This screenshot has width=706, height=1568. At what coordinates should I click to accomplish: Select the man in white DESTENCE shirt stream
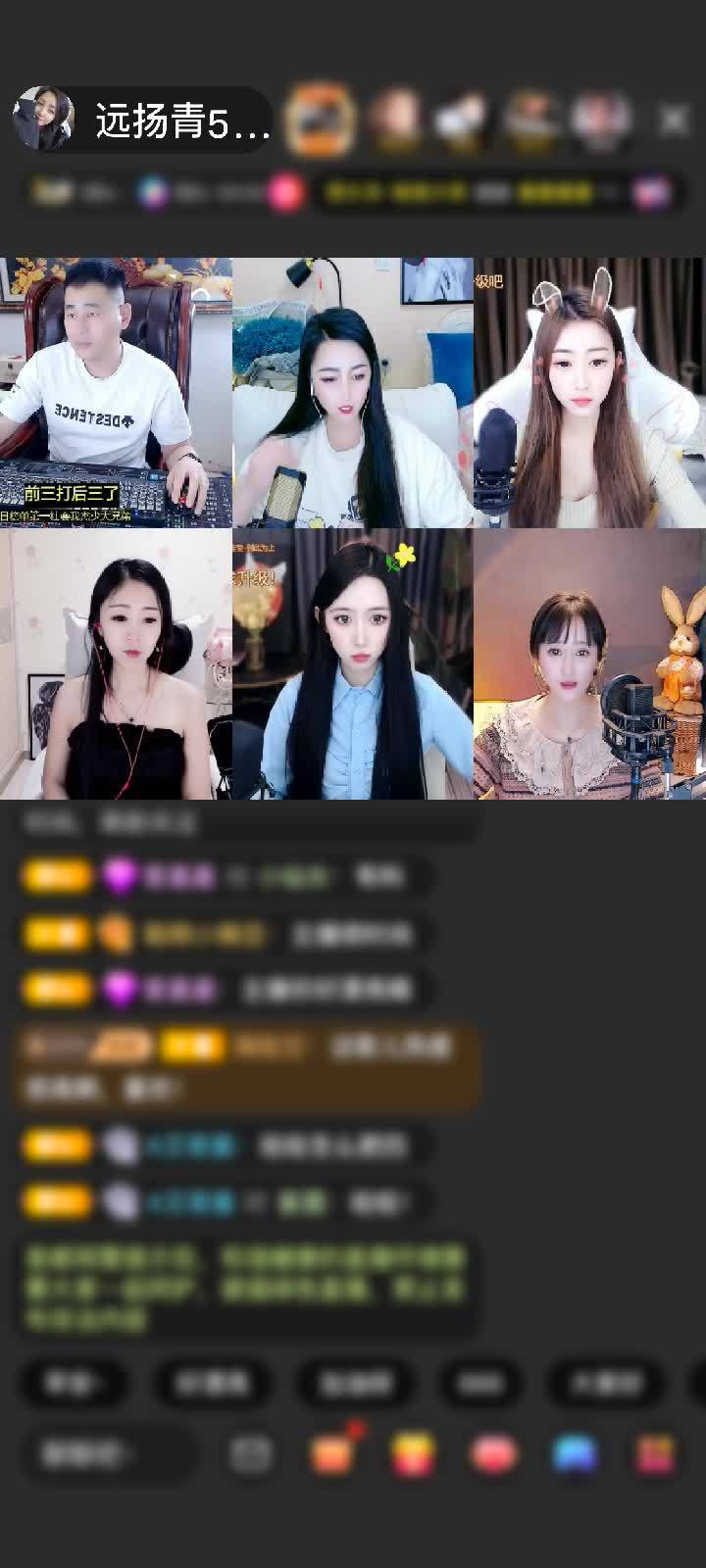click(x=116, y=392)
